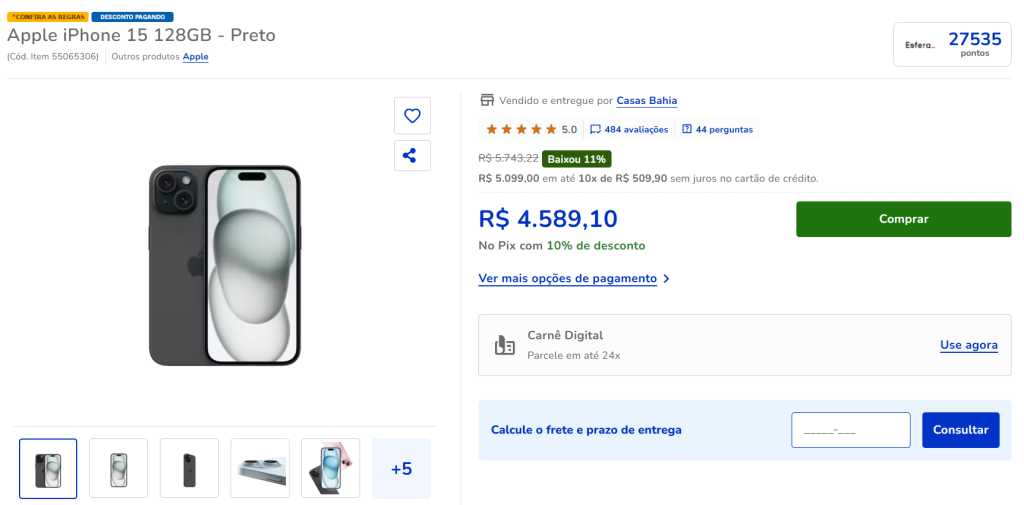Open the 484 avaliações reviews
The height and width of the screenshot is (505, 1024).
629,129
